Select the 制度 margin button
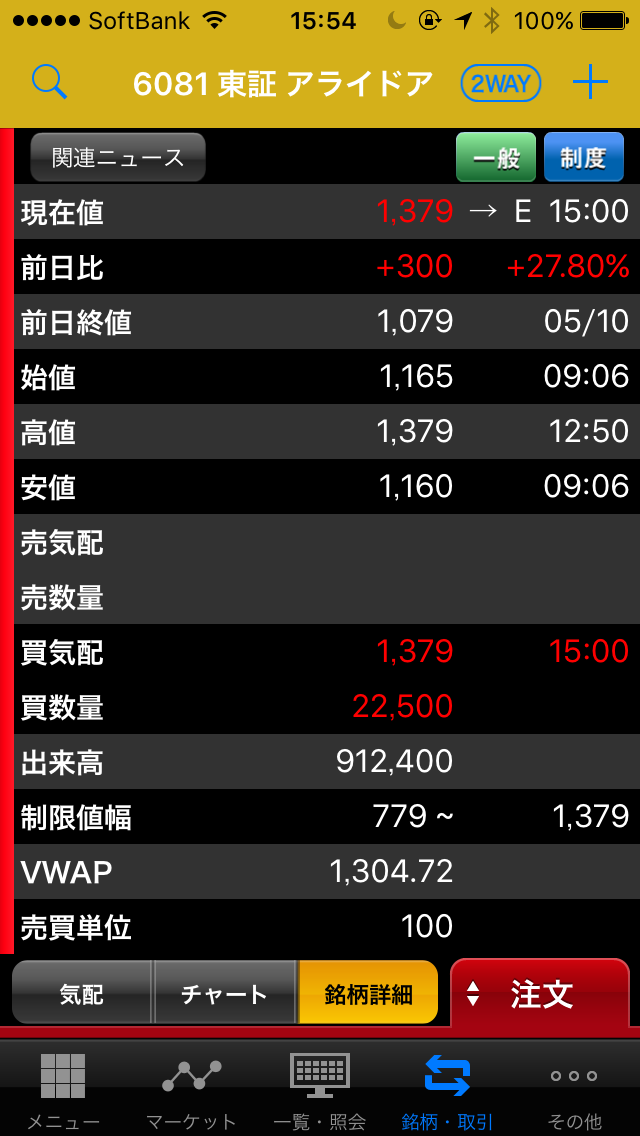 [x=583, y=158]
